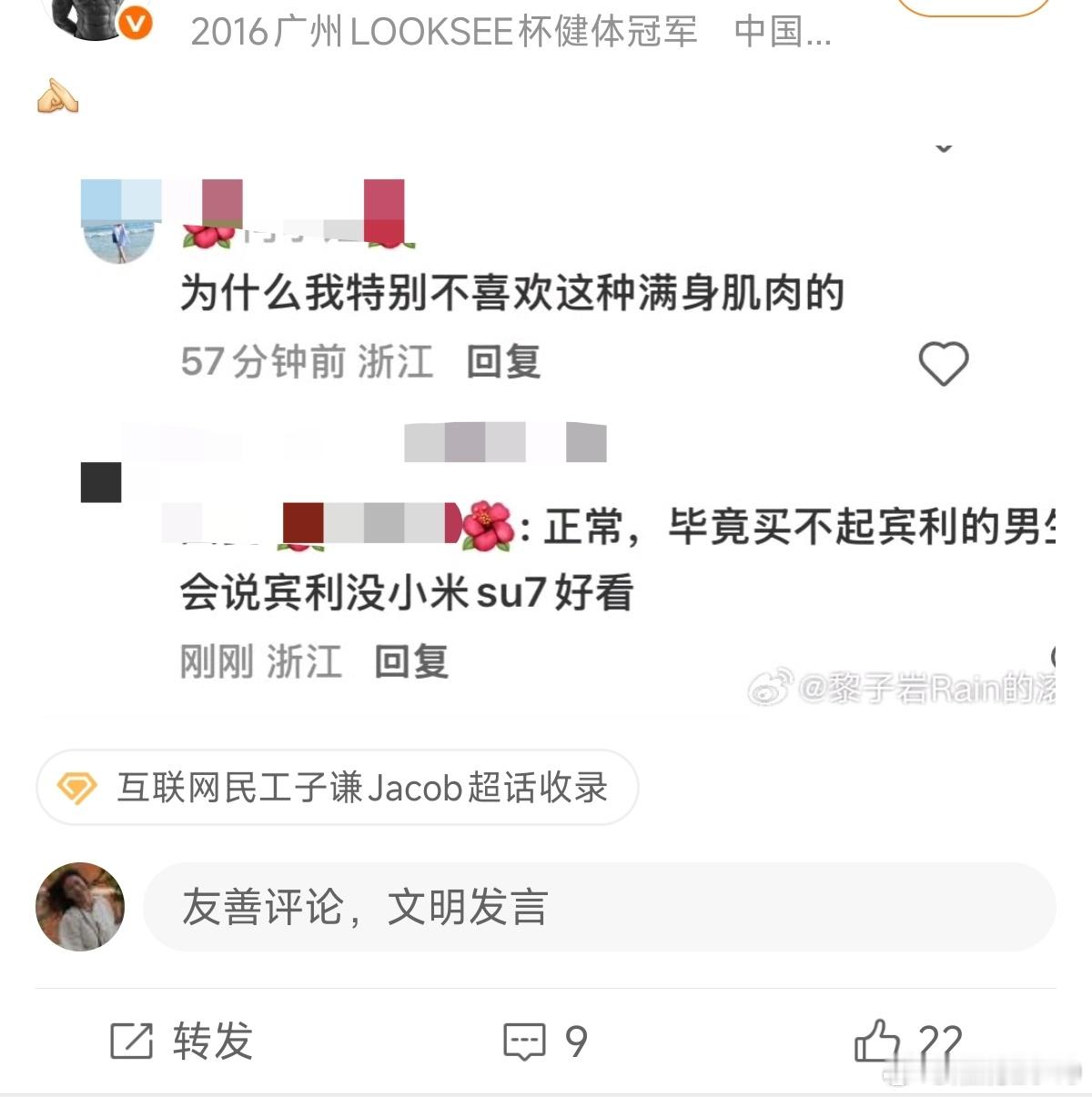Tap the prayer-hands emoji in the post body

(x=56, y=94)
